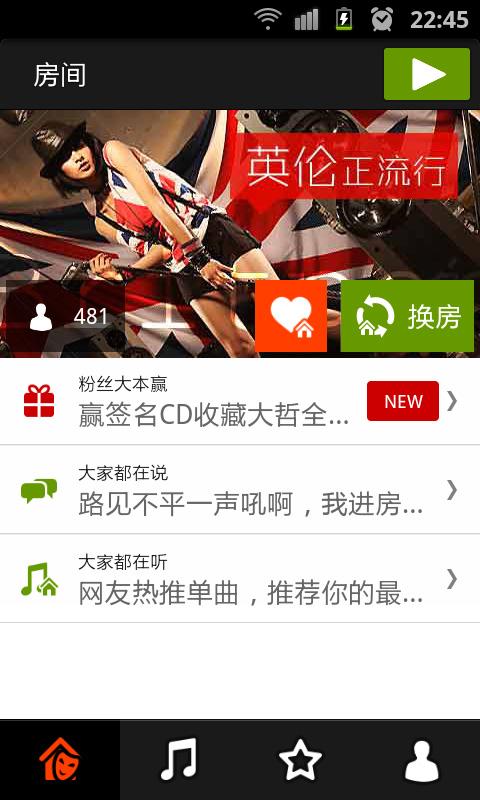The image size is (480, 800).
Task: Tap the green play button
Action: coord(426,74)
